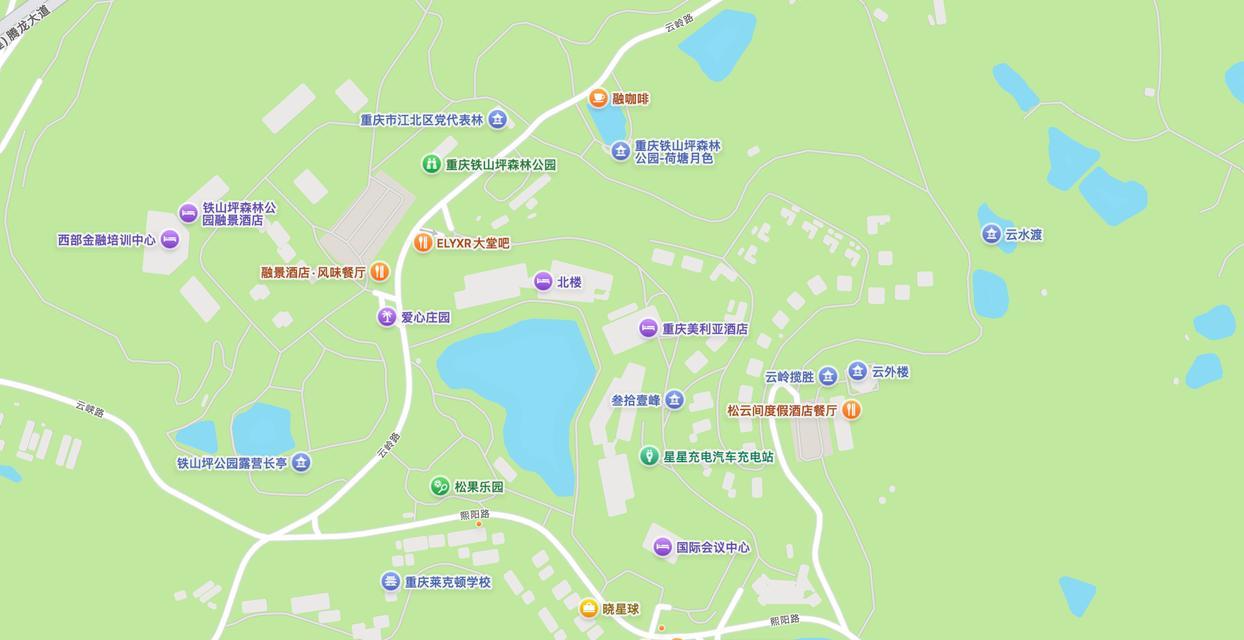Select the 重庆美利亚酒店 hotel pin
Image resolution: width=1244 pixels, height=640 pixels.
648,328
